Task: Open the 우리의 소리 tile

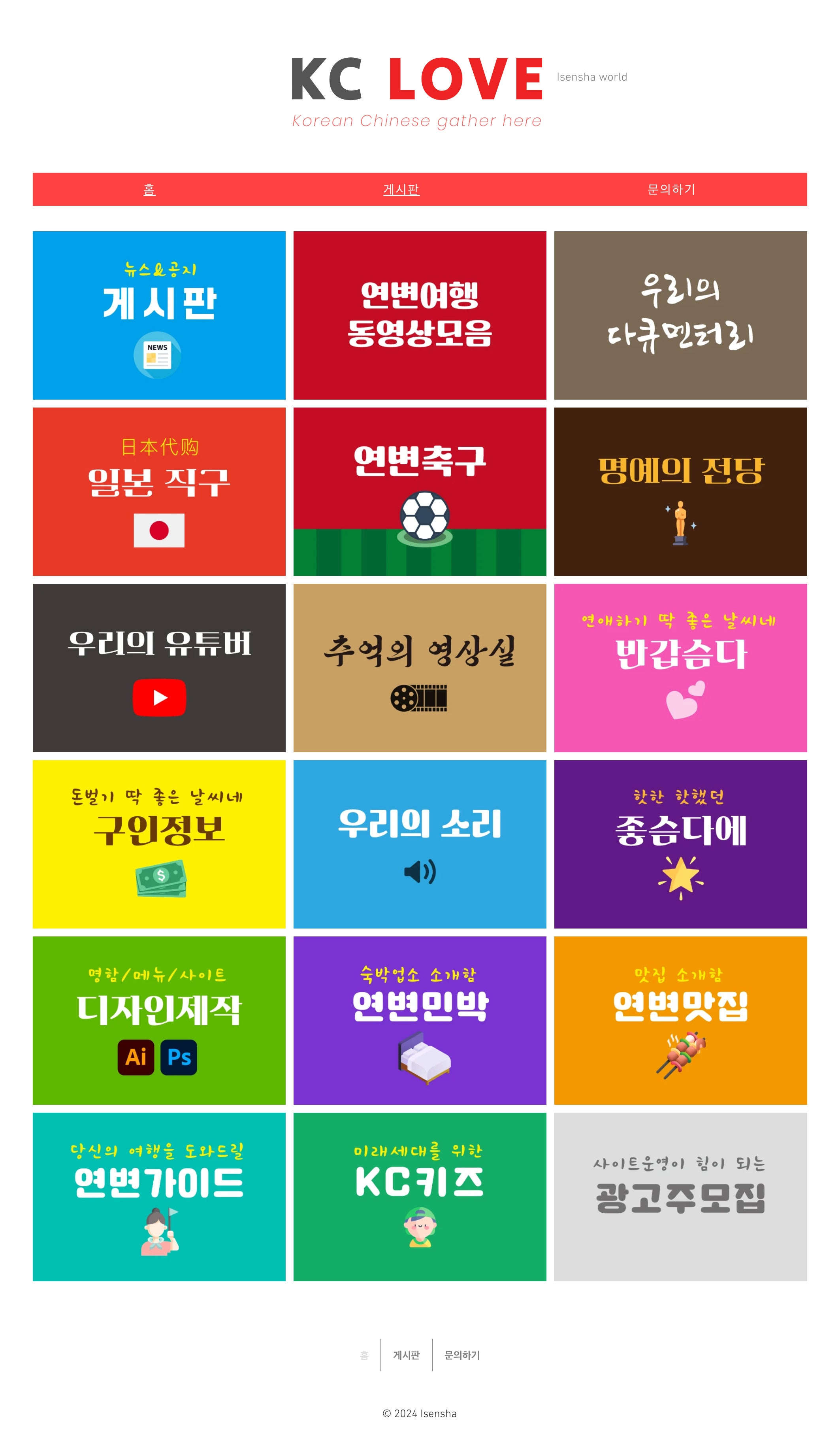Action: 420,844
